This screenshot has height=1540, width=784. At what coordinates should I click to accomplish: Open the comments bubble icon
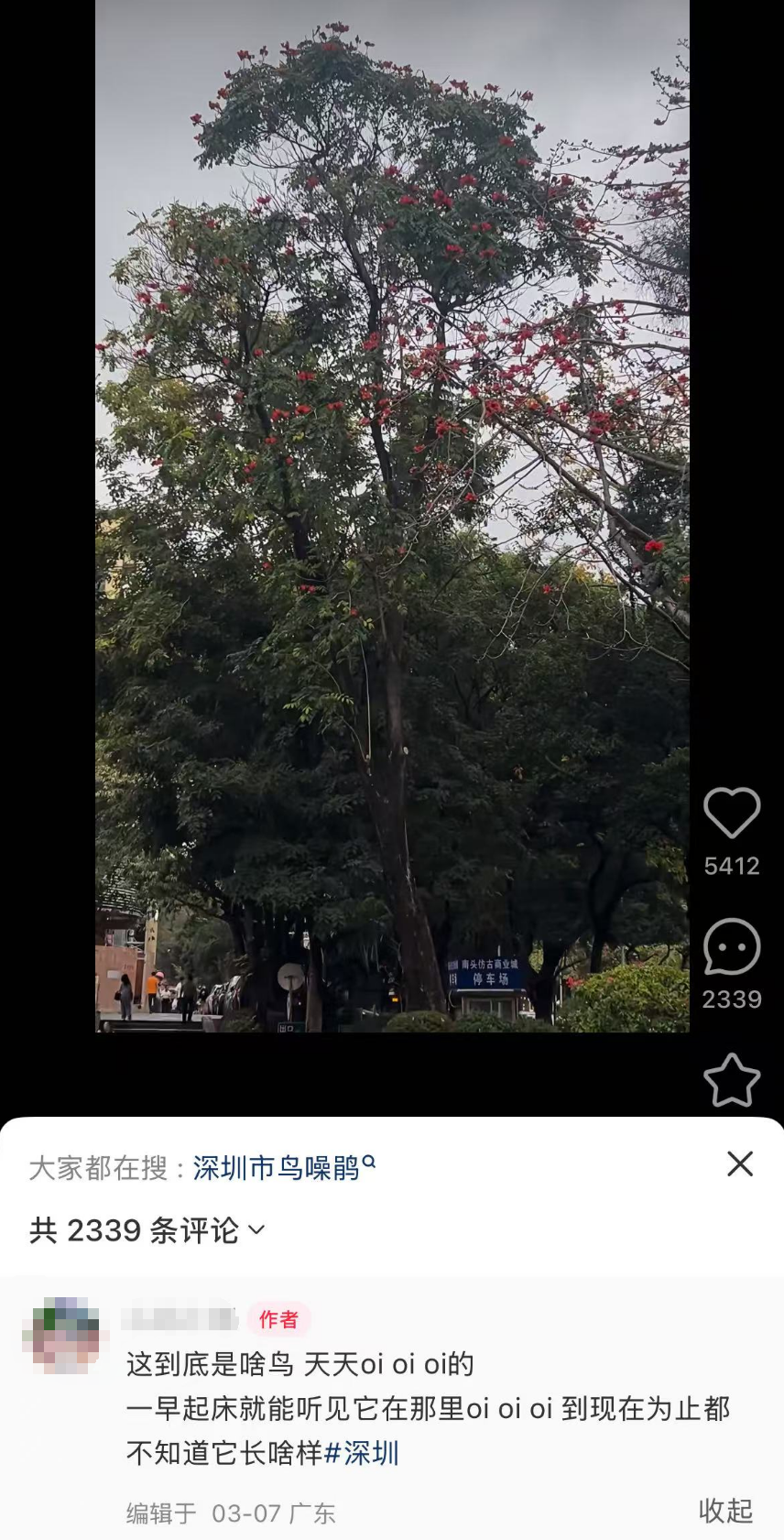731,947
